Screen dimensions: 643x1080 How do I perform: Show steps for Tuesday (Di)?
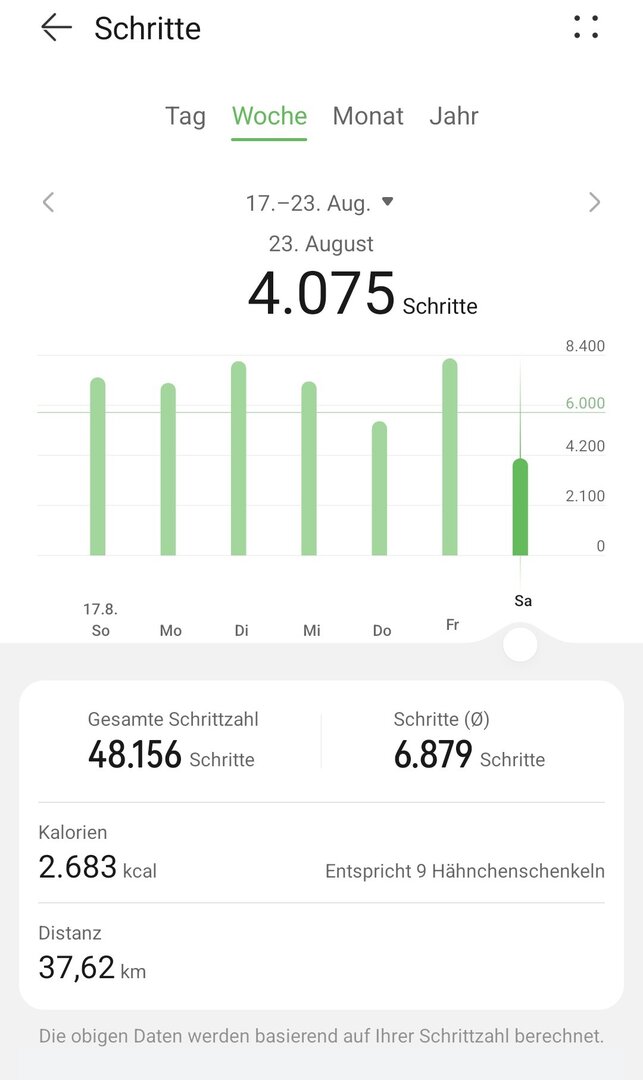238,459
